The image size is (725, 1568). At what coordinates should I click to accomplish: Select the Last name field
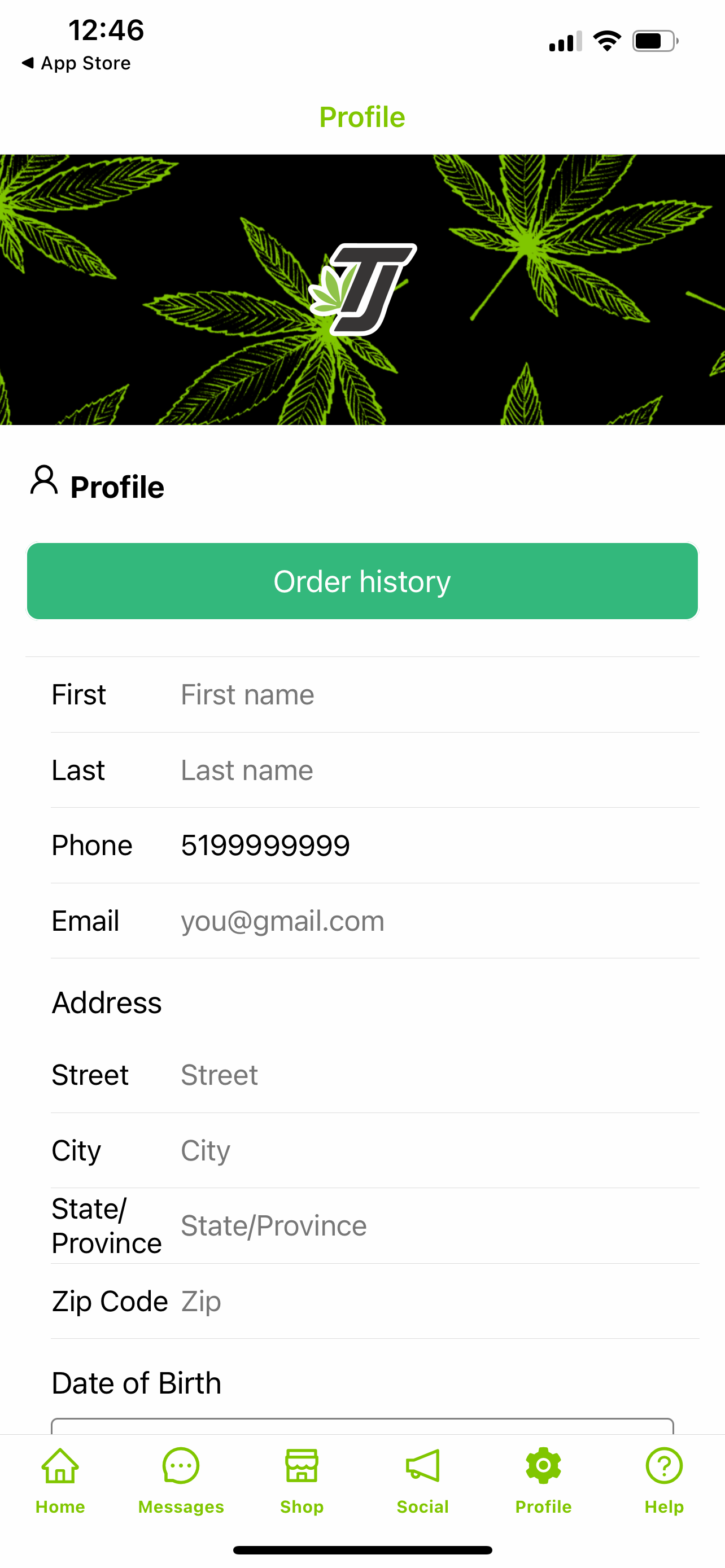pyautogui.click(x=438, y=770)
